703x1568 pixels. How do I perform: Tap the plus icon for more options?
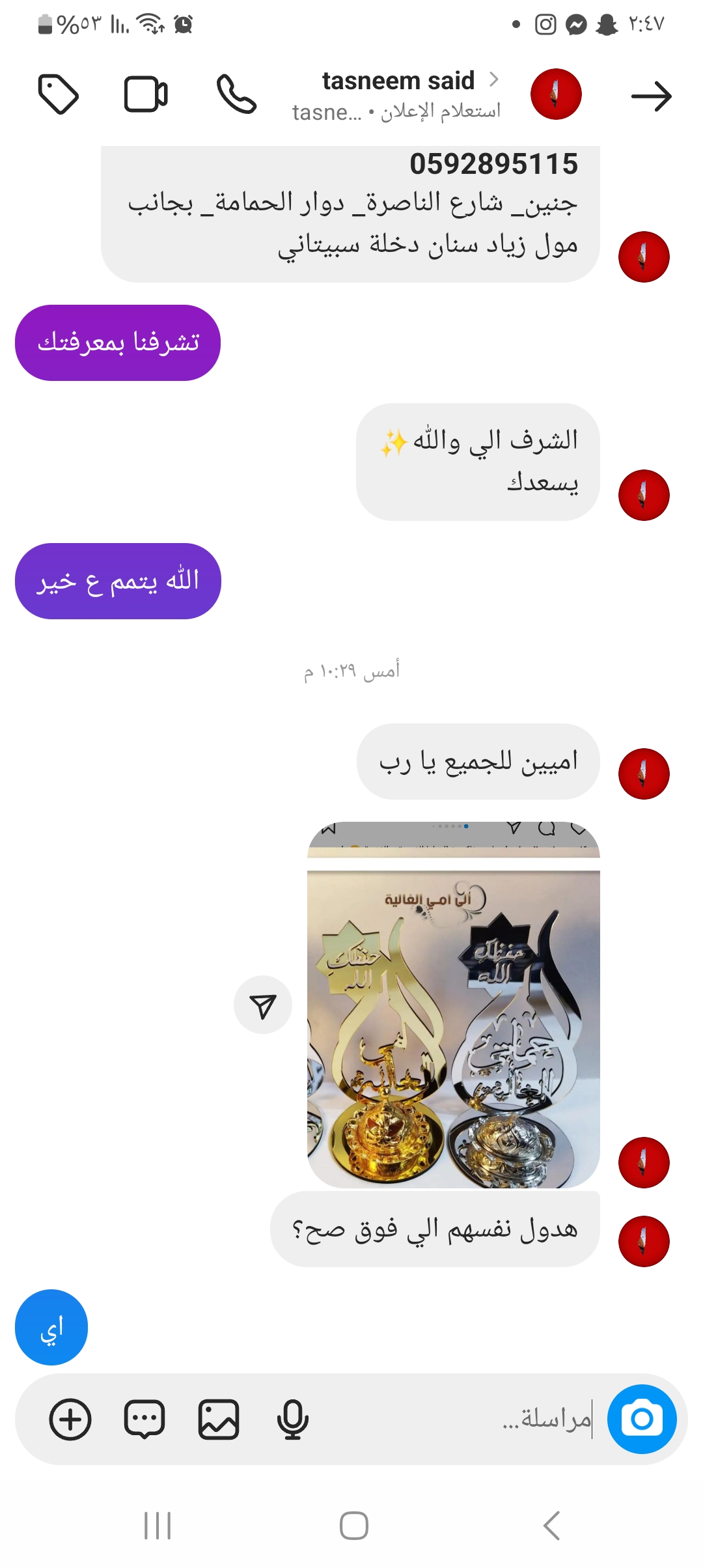70,1419
